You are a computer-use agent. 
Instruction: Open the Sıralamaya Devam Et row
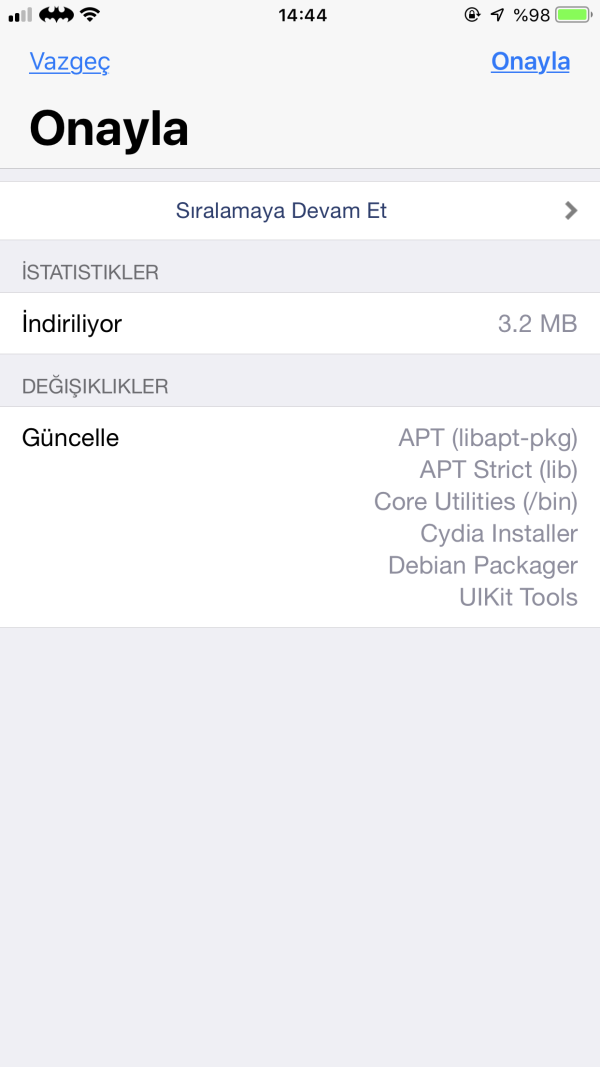click(300, 211)
